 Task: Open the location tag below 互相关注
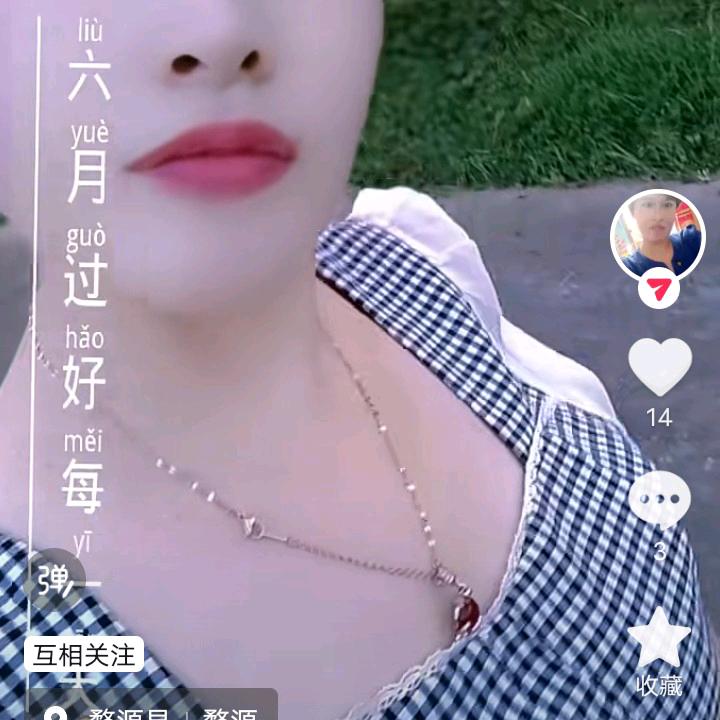pyautogui.click(x=150, y=706)
